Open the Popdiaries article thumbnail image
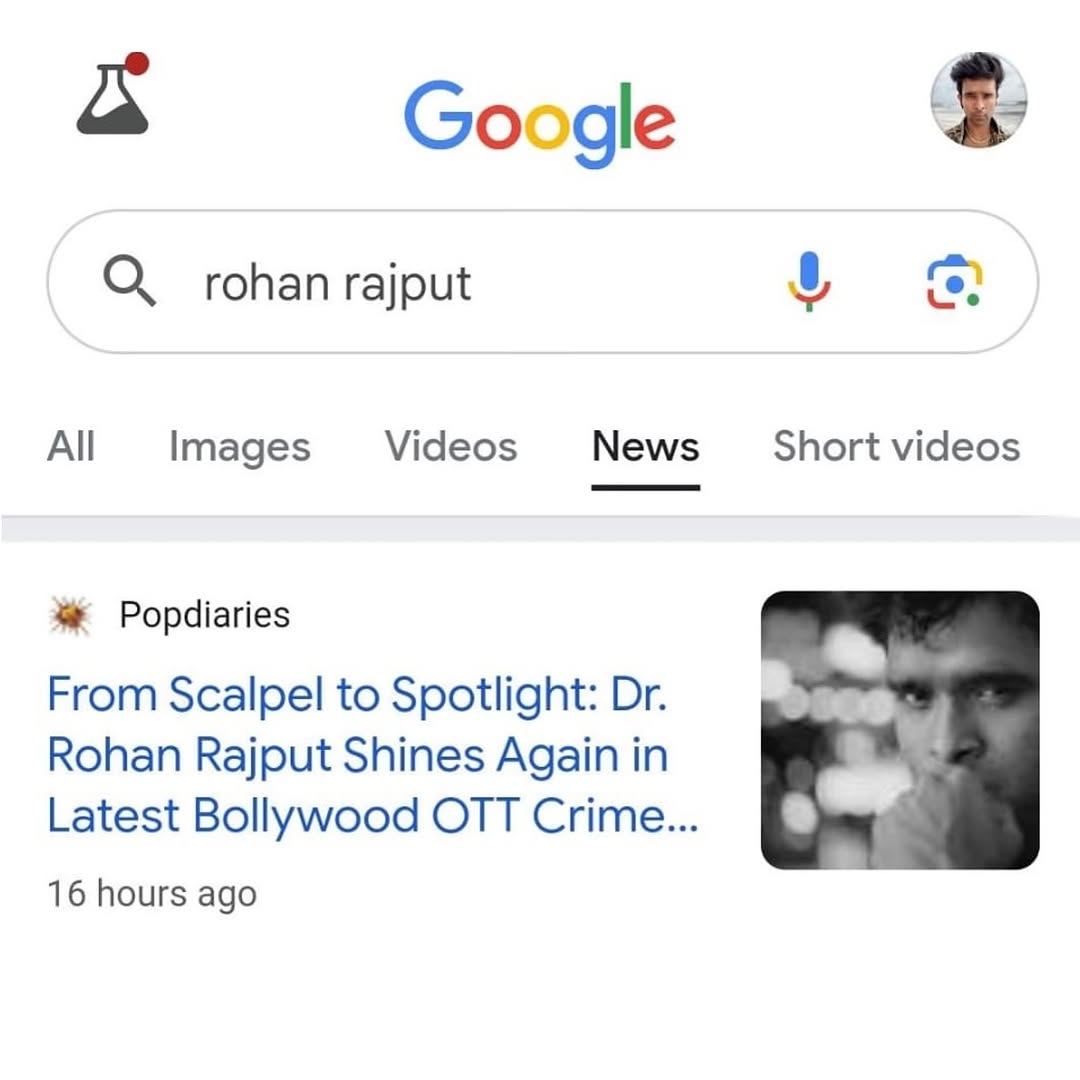 [900, 730]
